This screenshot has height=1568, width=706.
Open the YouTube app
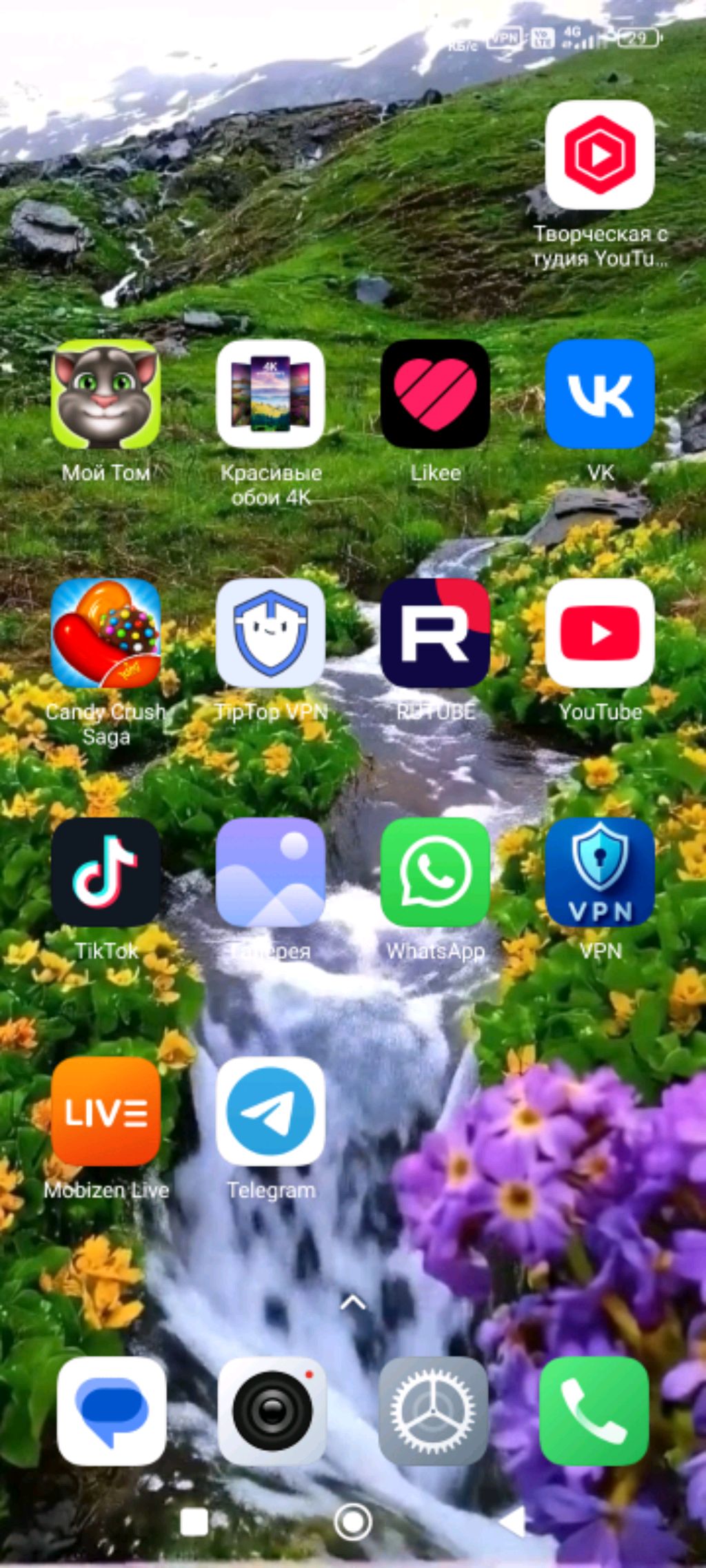point(600,633)
